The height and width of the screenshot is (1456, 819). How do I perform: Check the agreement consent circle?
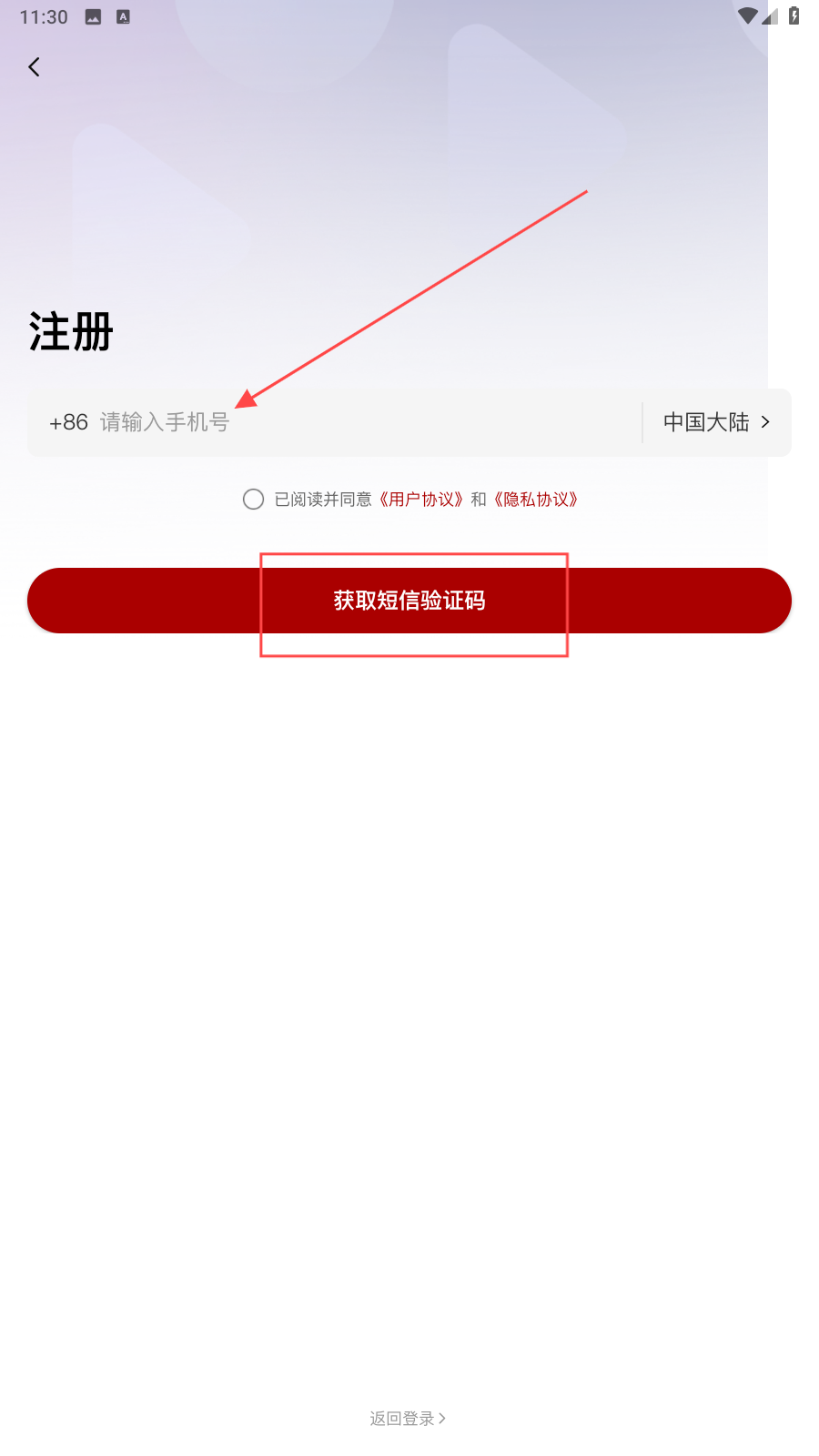point(253,499)
